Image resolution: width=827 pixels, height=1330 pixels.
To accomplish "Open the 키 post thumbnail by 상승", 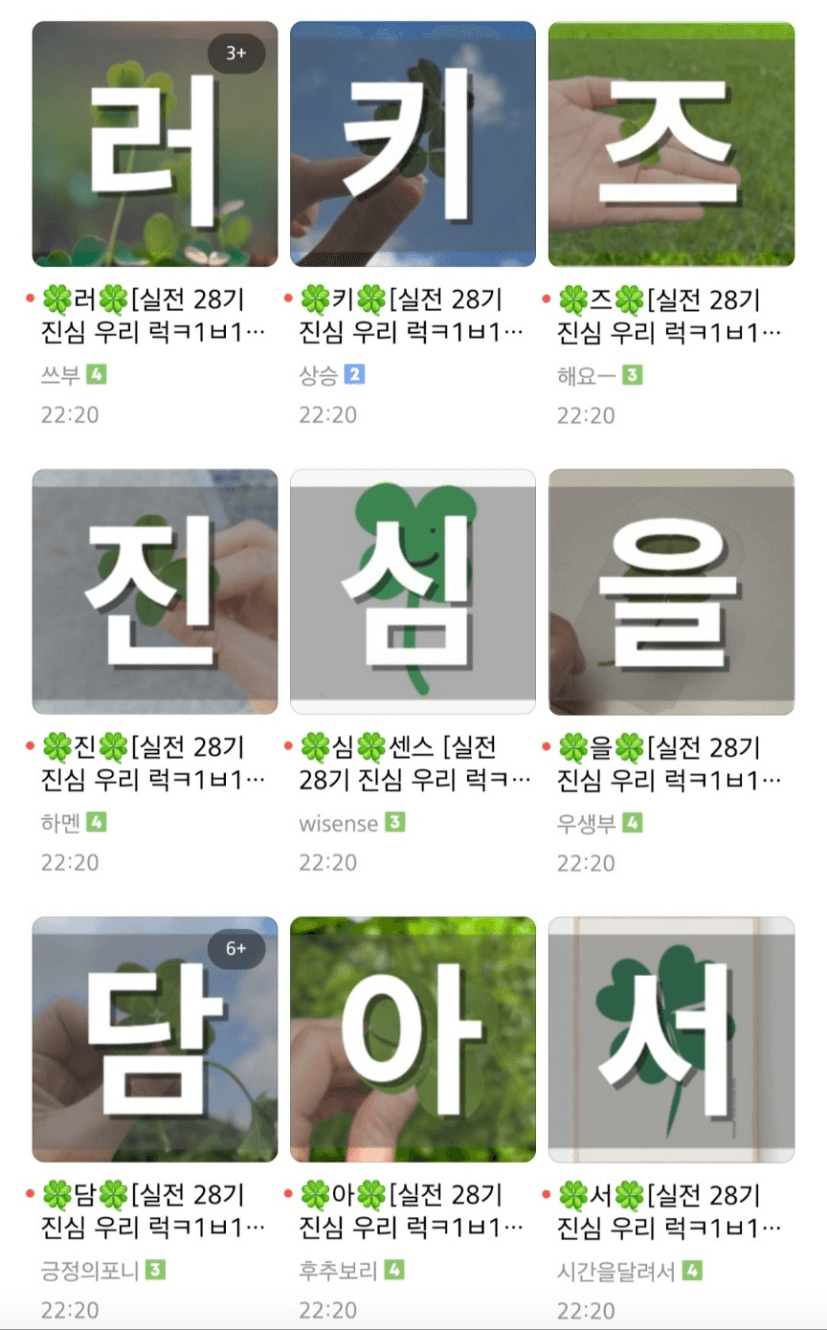I will (x=412, y=144).
